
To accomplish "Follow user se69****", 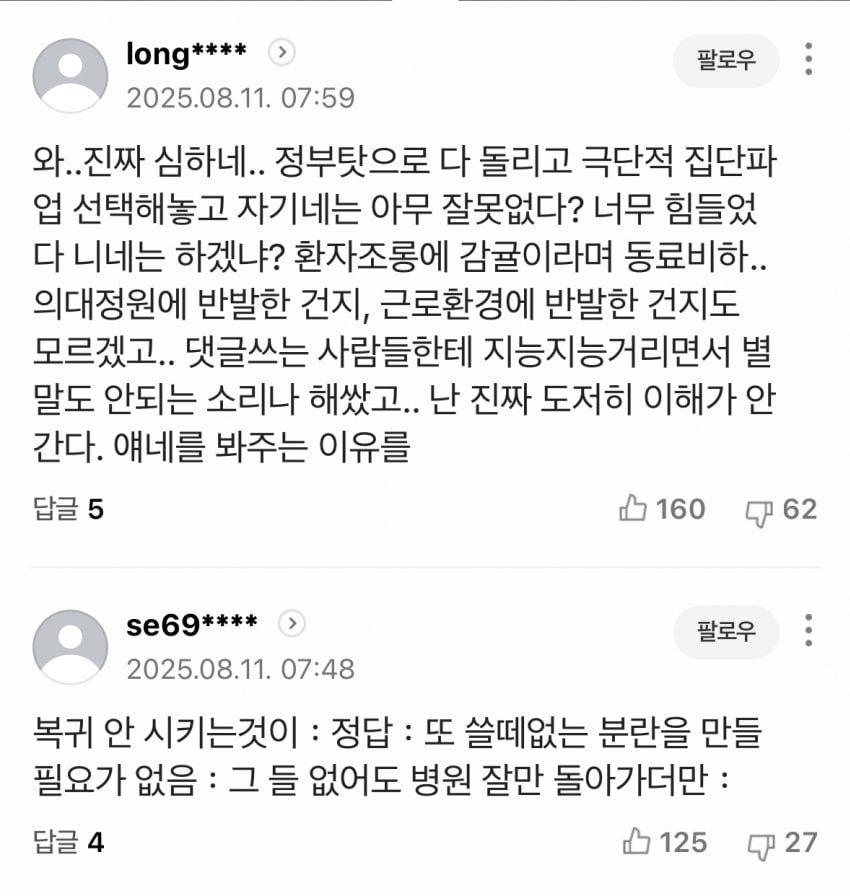I will click(x=726, y=631).
